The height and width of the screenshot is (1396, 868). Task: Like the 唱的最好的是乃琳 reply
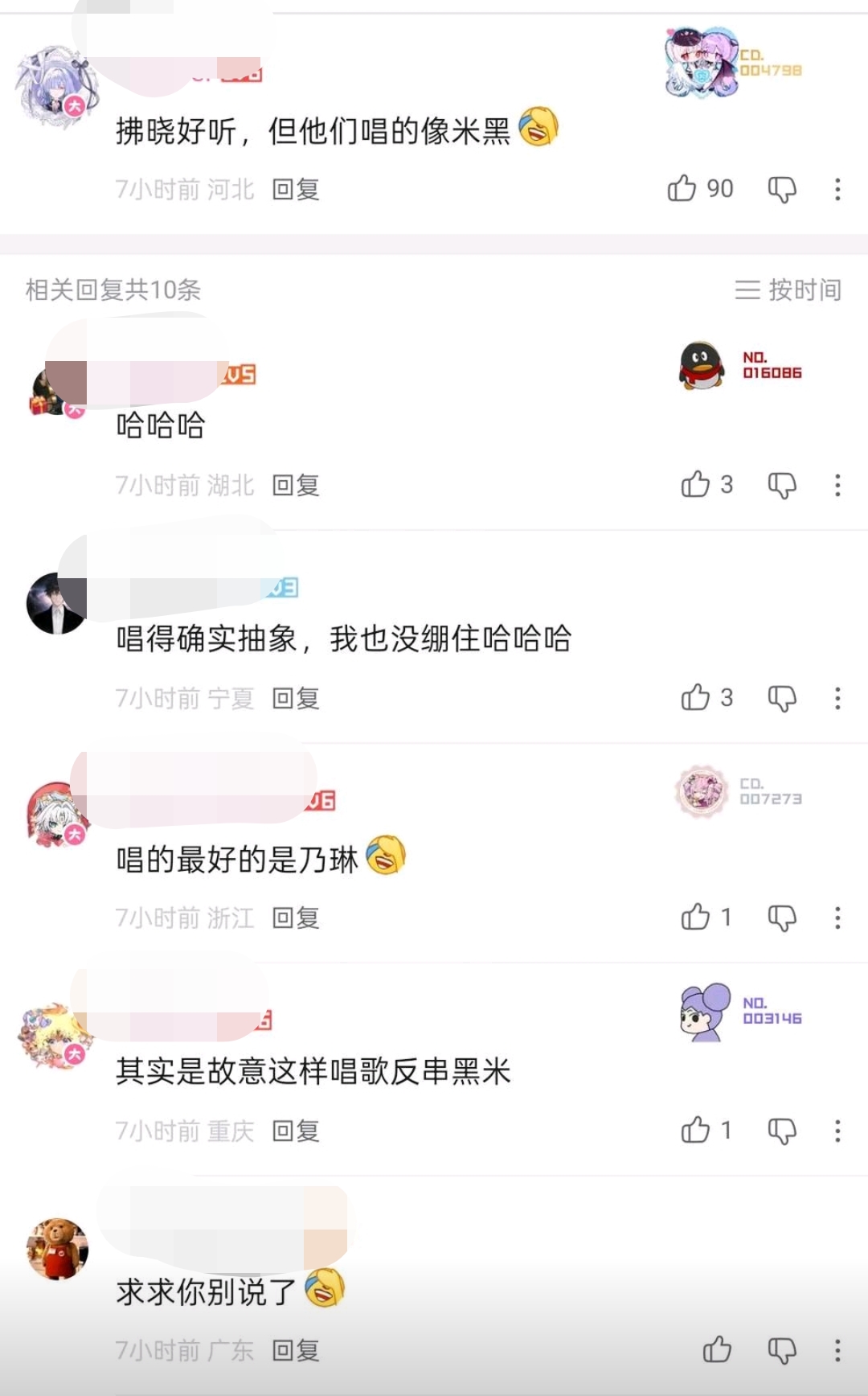[x=695, y=918]
